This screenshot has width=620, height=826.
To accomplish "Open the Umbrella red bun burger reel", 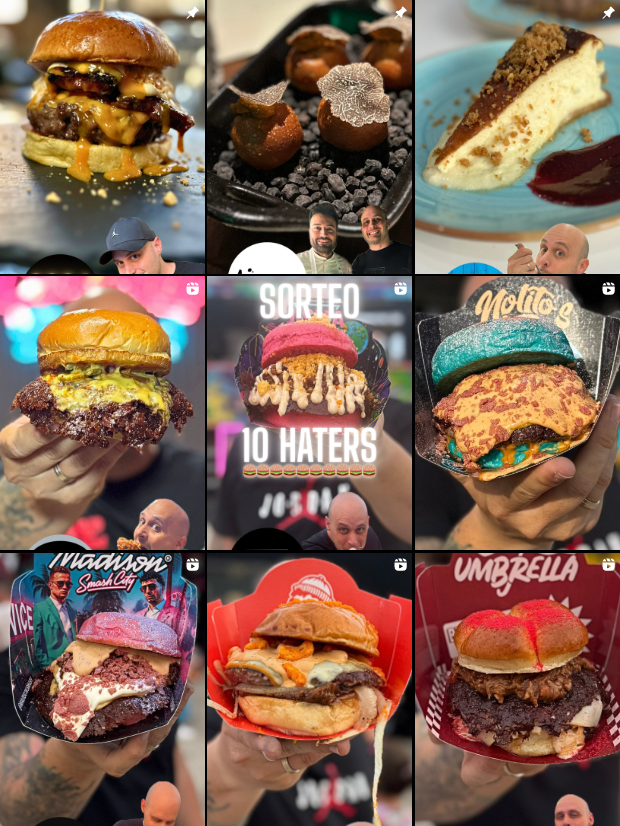I will click(x=518, y=688).
